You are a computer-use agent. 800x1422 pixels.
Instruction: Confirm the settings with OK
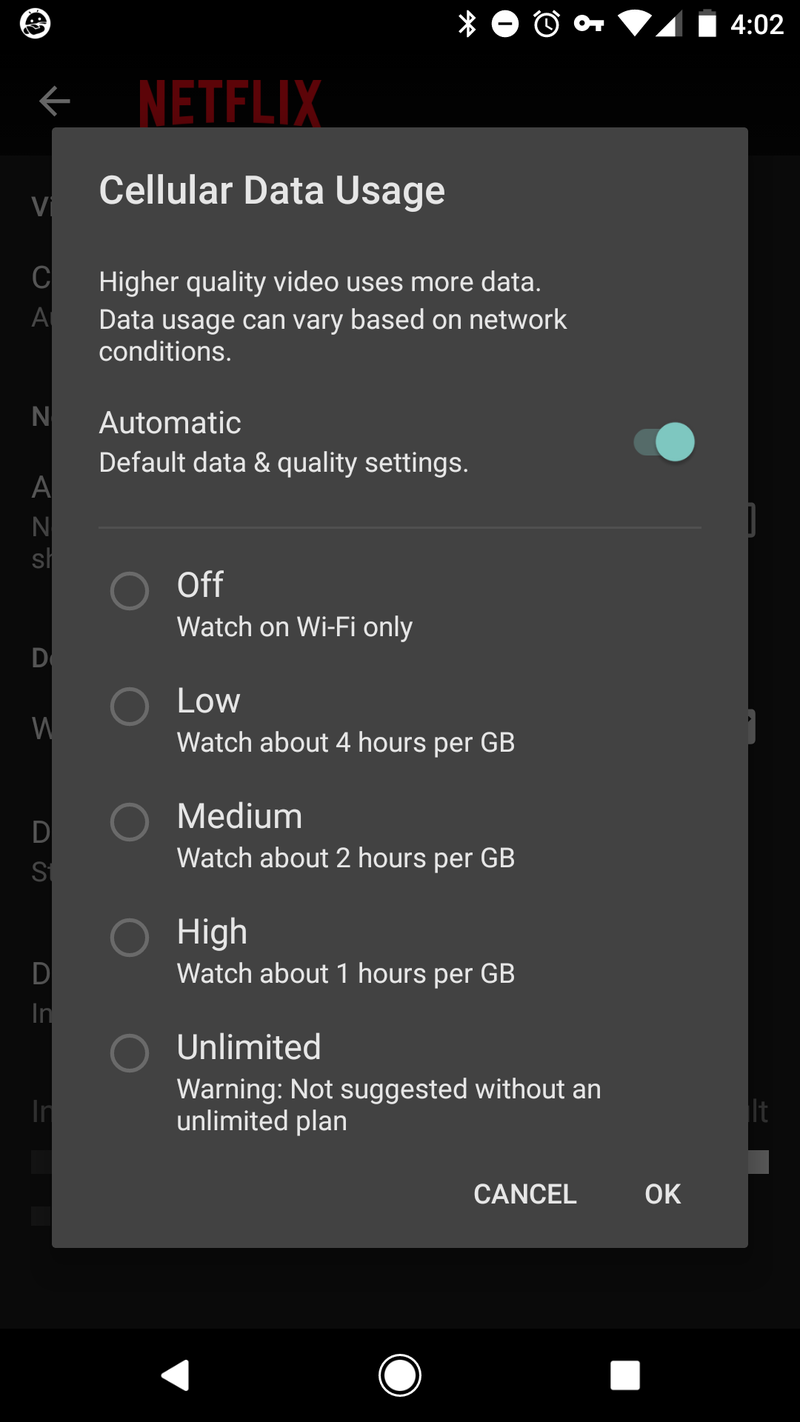click(x=662, y=1194)
